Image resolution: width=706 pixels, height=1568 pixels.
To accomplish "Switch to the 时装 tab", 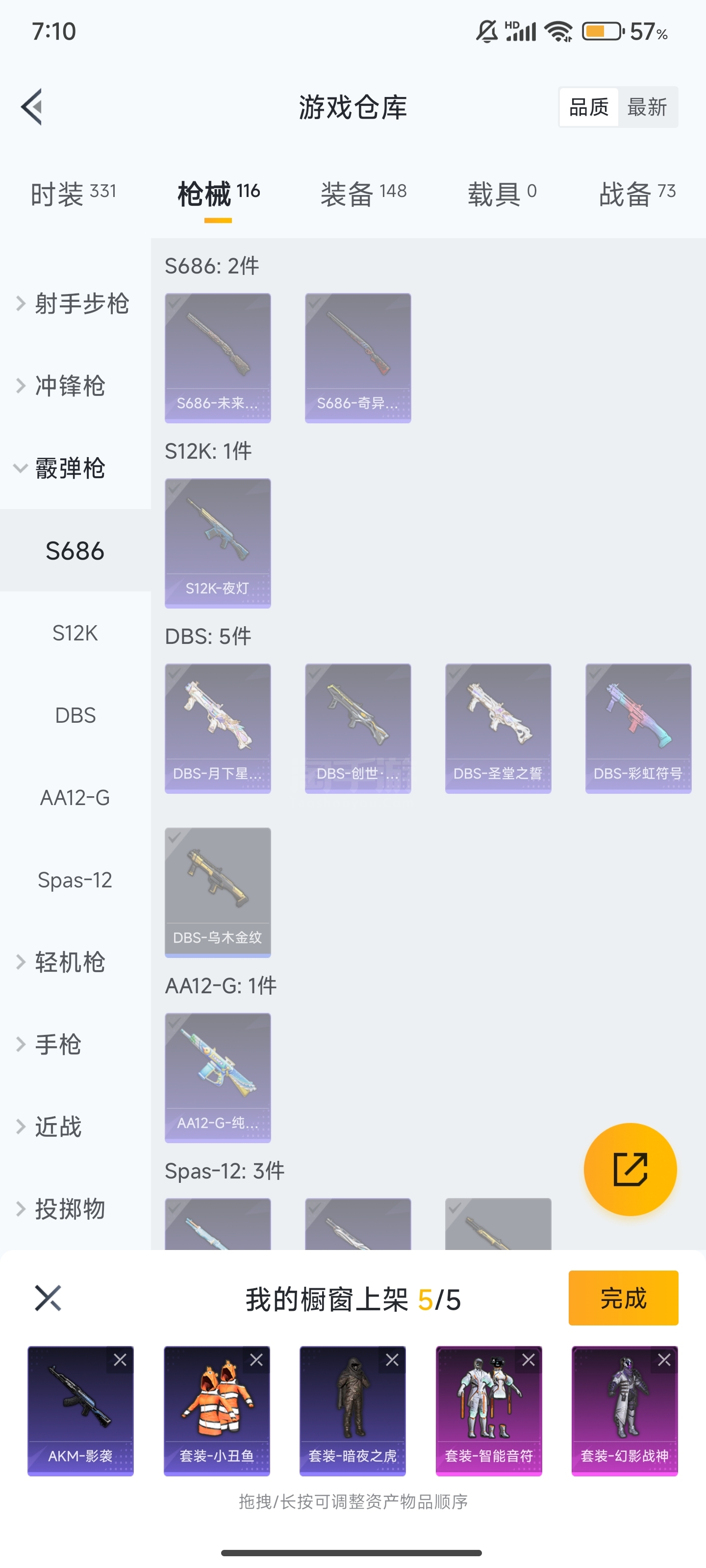I will [x=73, y=194].
